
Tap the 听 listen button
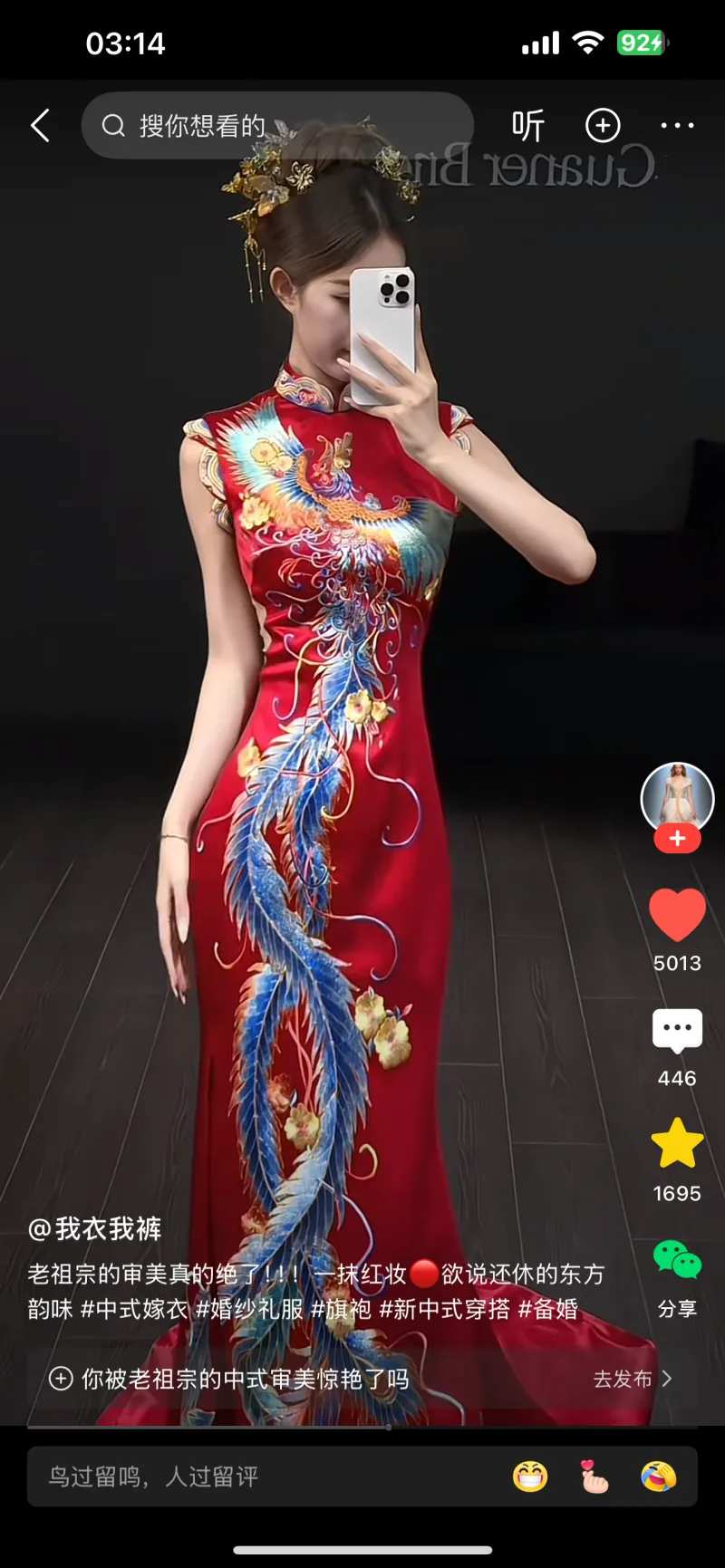(x=528, y=126)
